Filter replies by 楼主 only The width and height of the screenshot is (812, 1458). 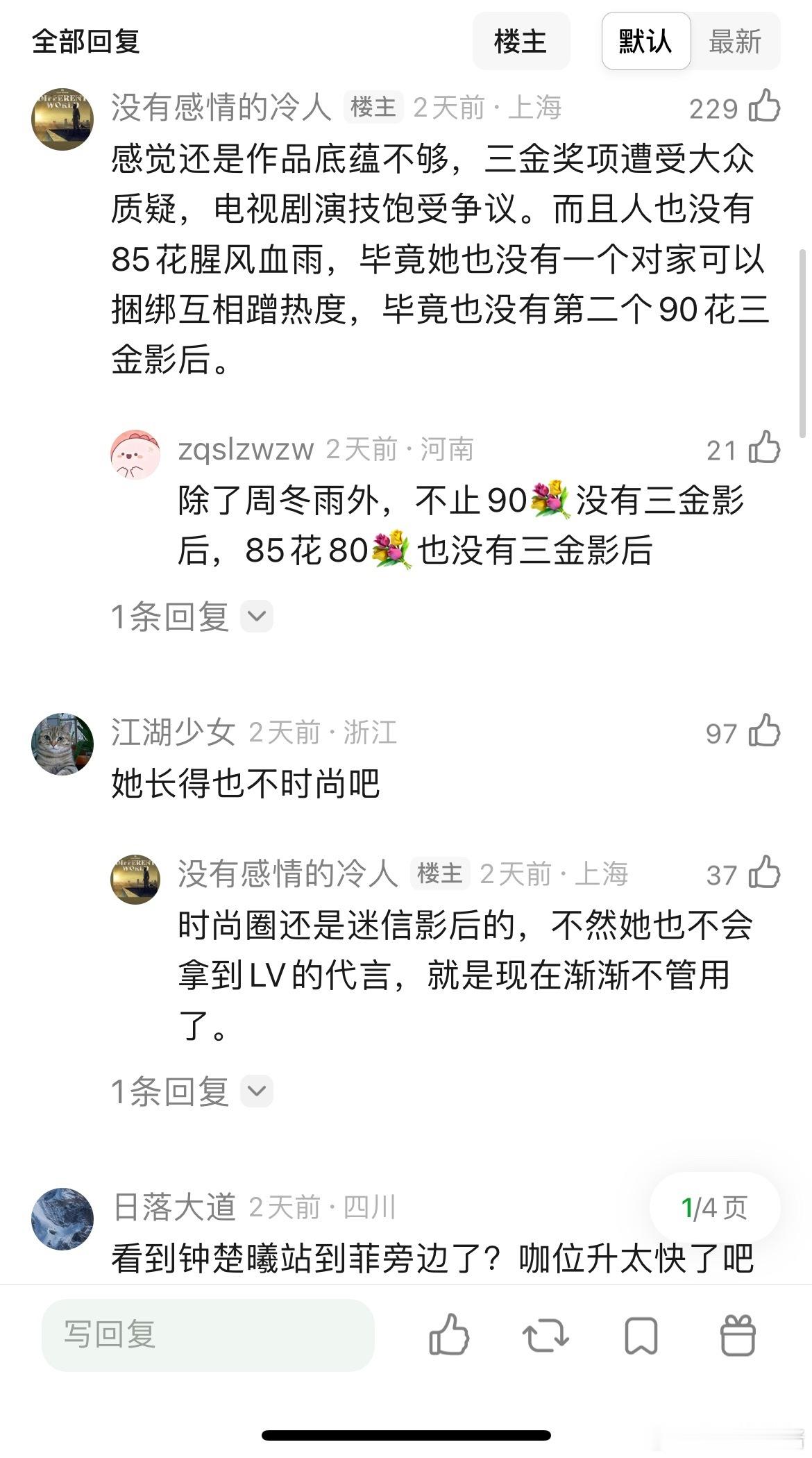click(x=521, y=42)
